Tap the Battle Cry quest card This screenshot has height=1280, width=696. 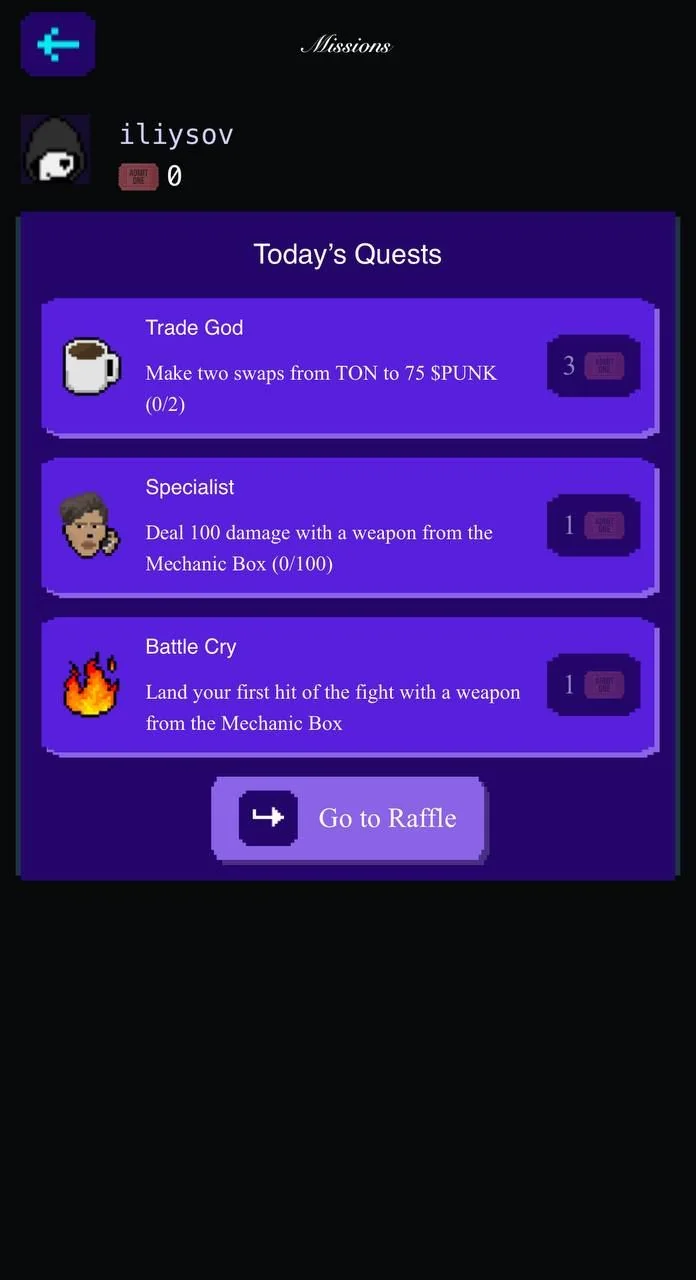pos(350,687)
